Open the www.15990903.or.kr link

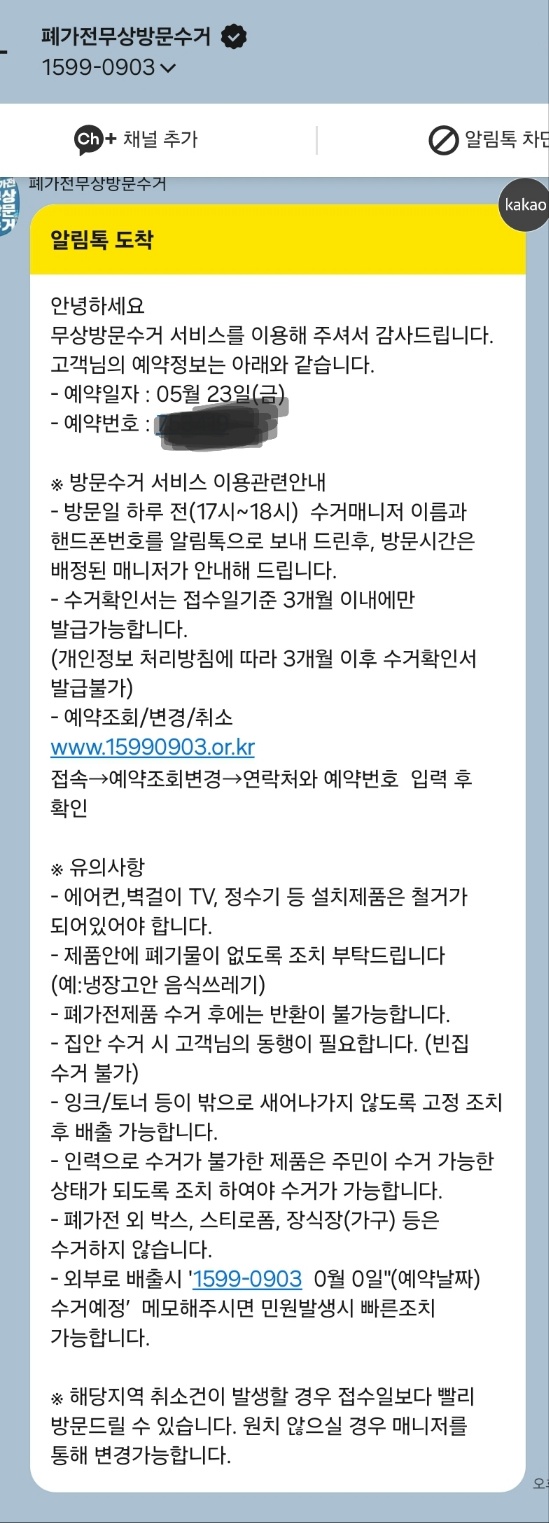pos(153,747)
